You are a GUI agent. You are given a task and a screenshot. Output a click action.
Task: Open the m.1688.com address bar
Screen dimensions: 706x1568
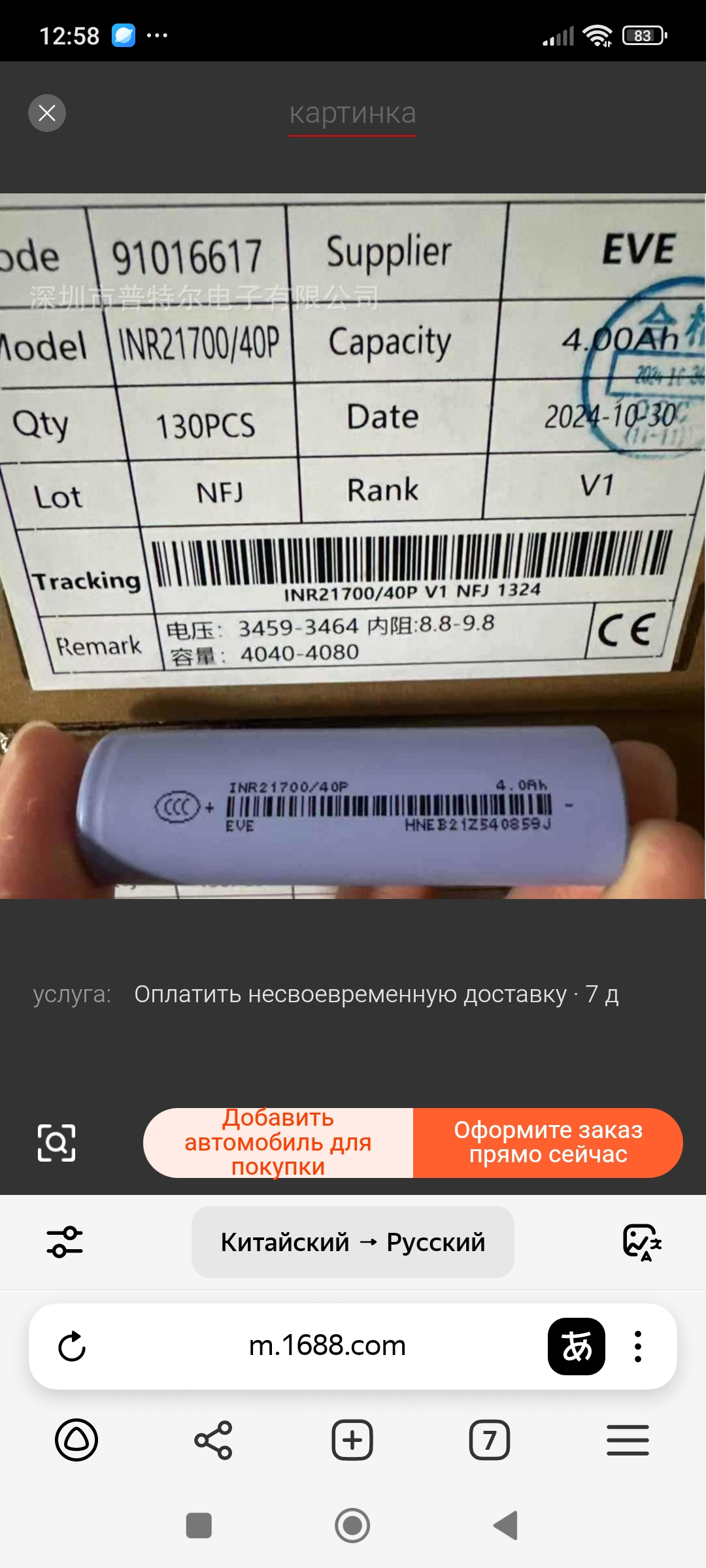coord(327,1347)
